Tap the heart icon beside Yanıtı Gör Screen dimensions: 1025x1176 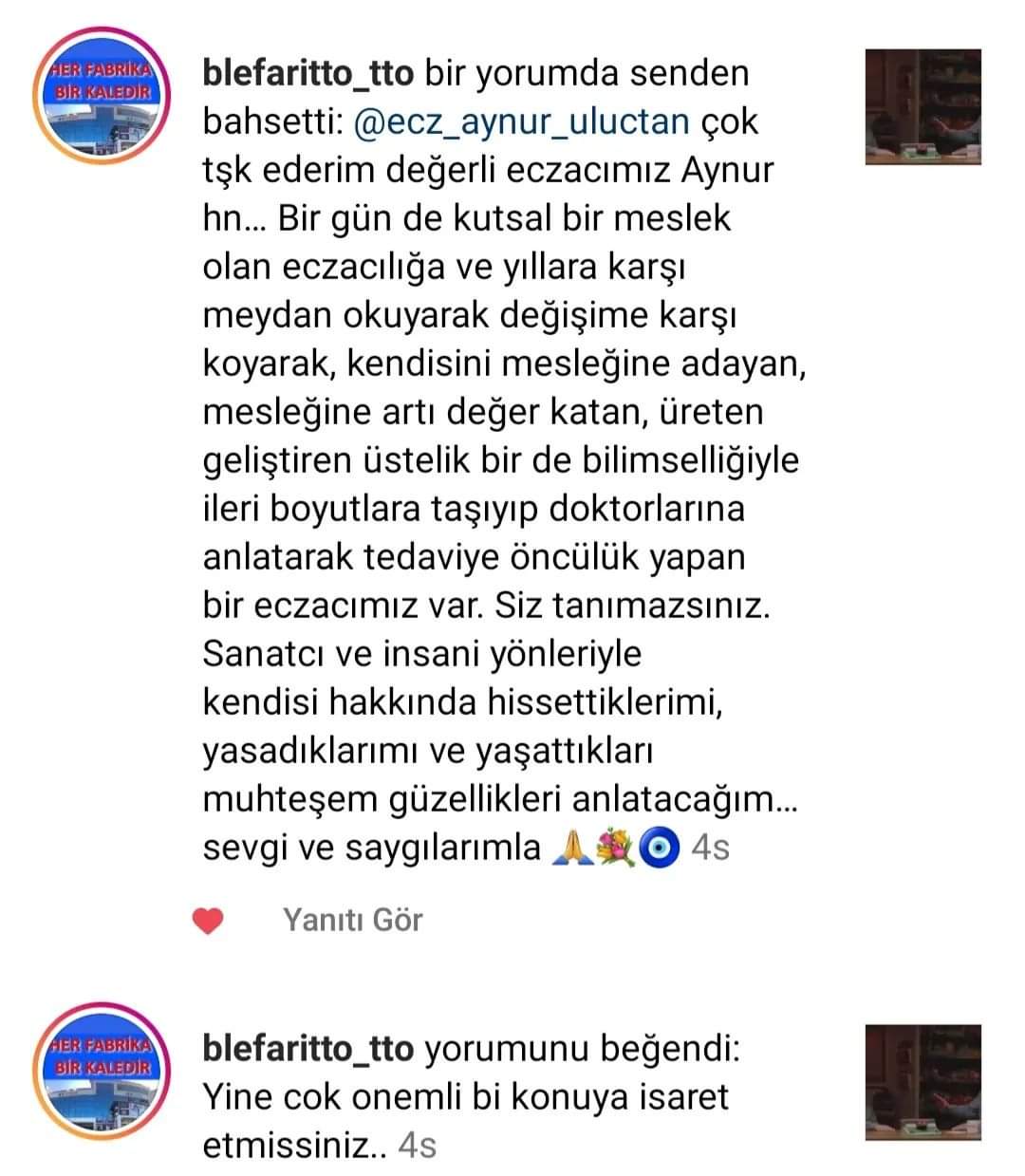tap(208, 921)
